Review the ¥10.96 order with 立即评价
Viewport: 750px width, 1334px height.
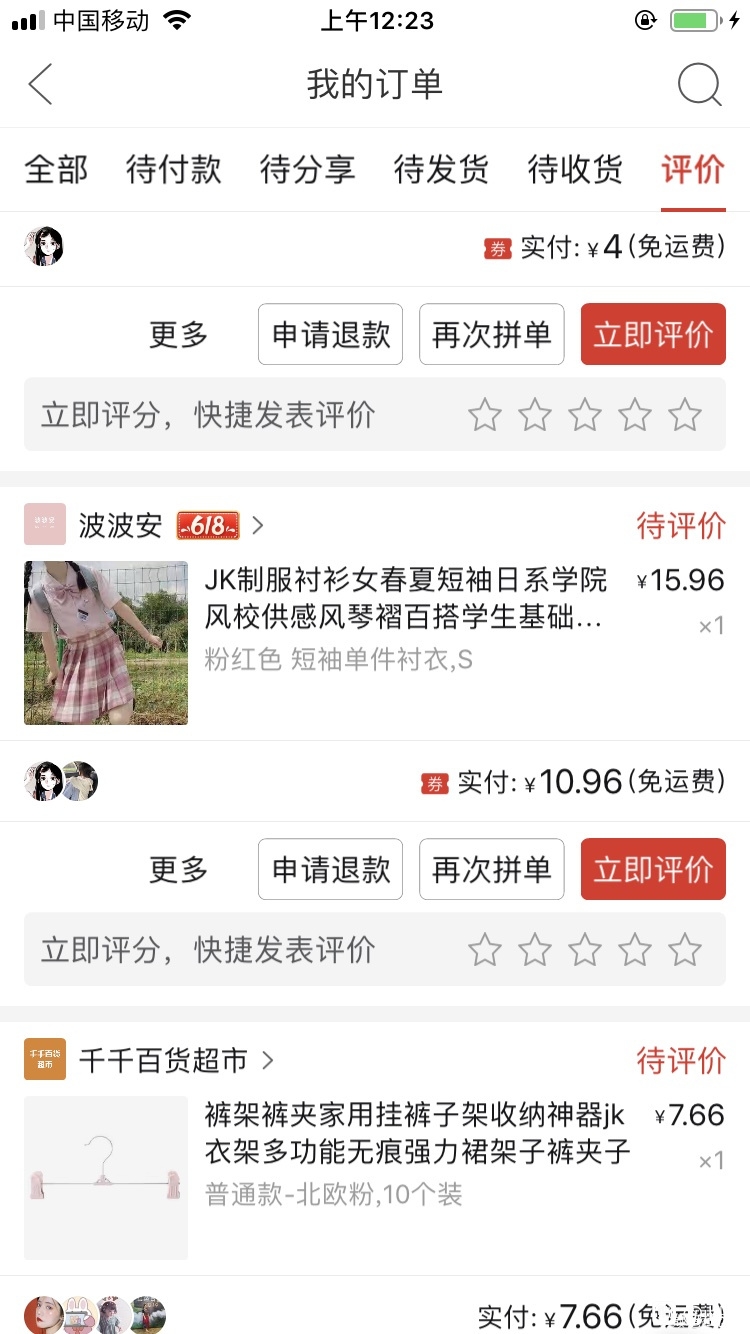coord(653,870)
